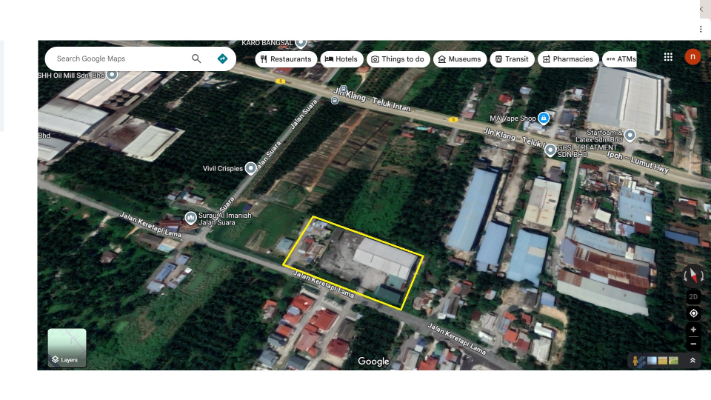This screenshot has height=400, width=711.
Task: Reset the compass orientation
Action: (694, 276)
